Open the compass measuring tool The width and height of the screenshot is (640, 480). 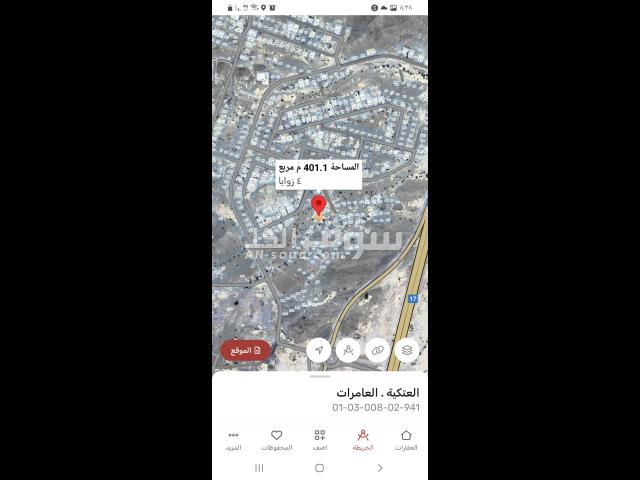click(x=348, y=350)
